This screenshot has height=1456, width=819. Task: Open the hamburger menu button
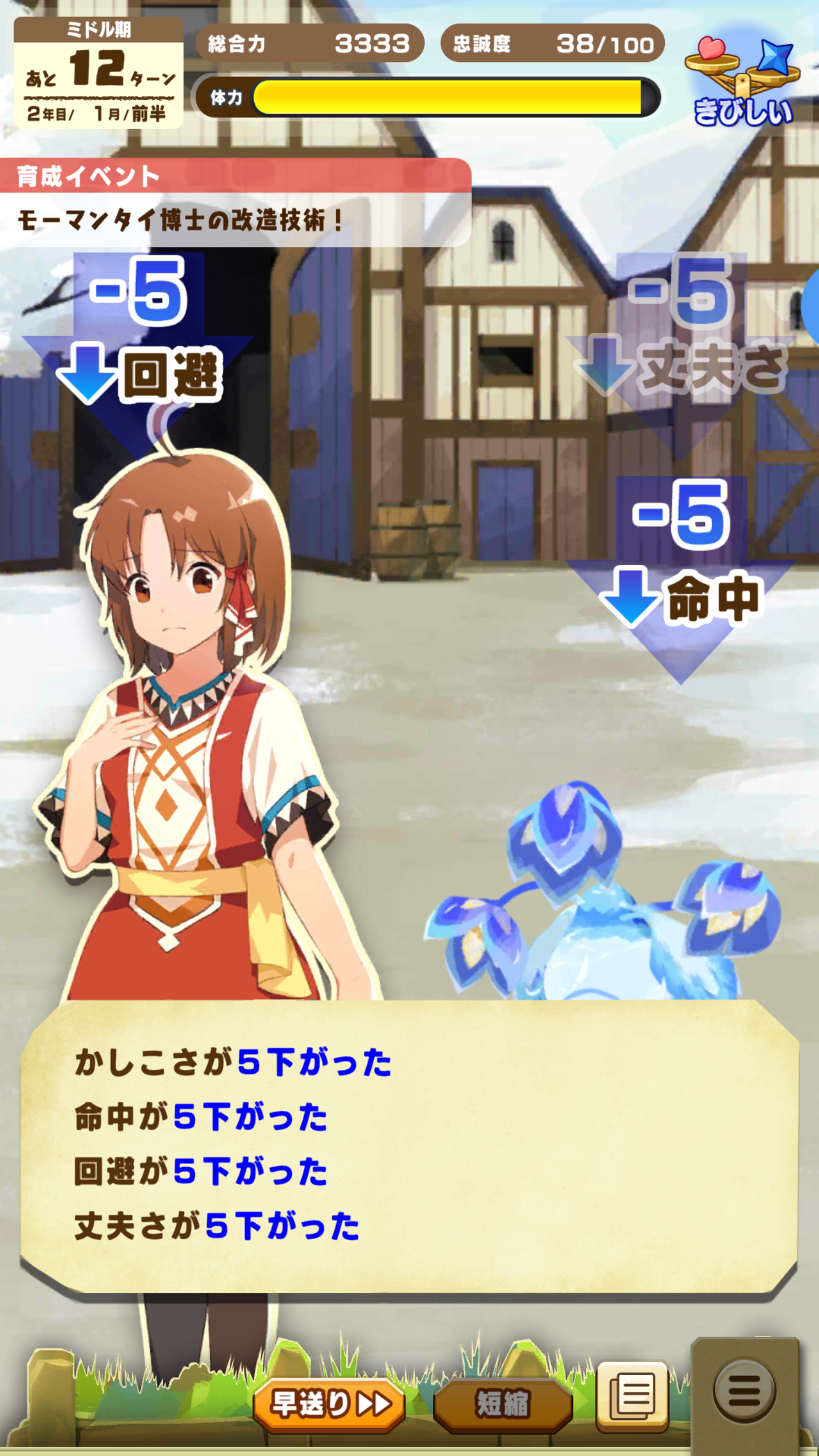click(x=744, y=1391)
